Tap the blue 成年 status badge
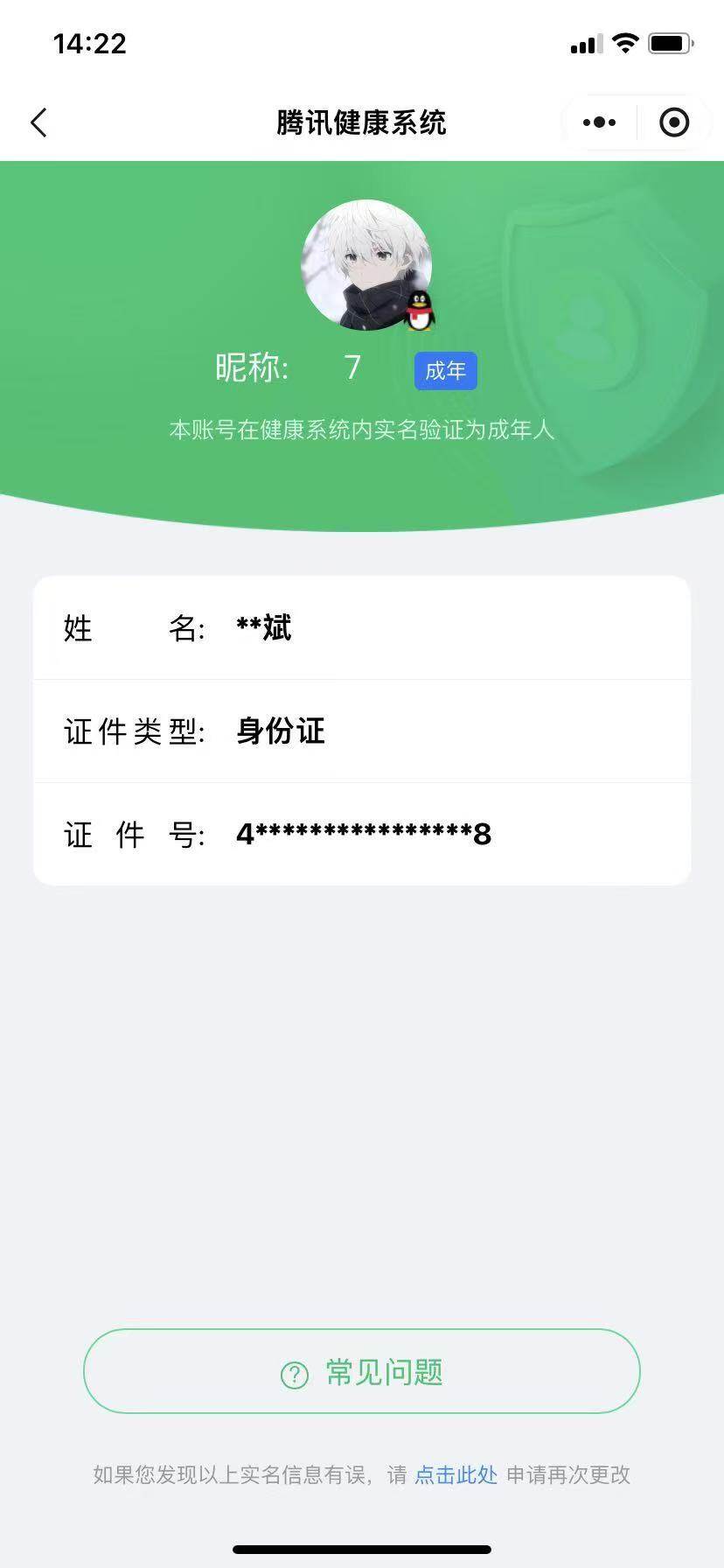Screen dimensions: 724x1568 (446, 370)
